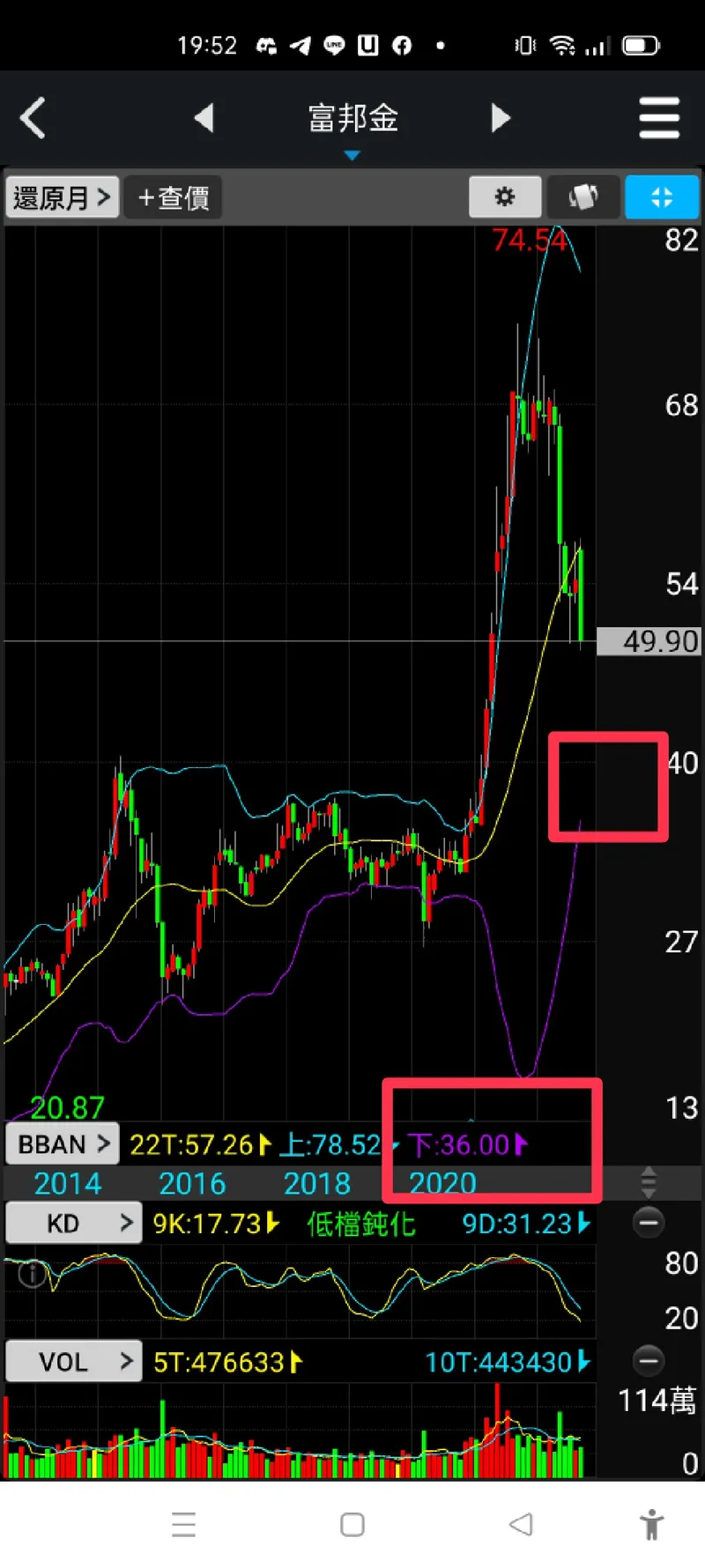Image resolution: width=705 pixels, height=1568 pixels.
Task: Tap the +查價 button
Action: click(174, 197)
